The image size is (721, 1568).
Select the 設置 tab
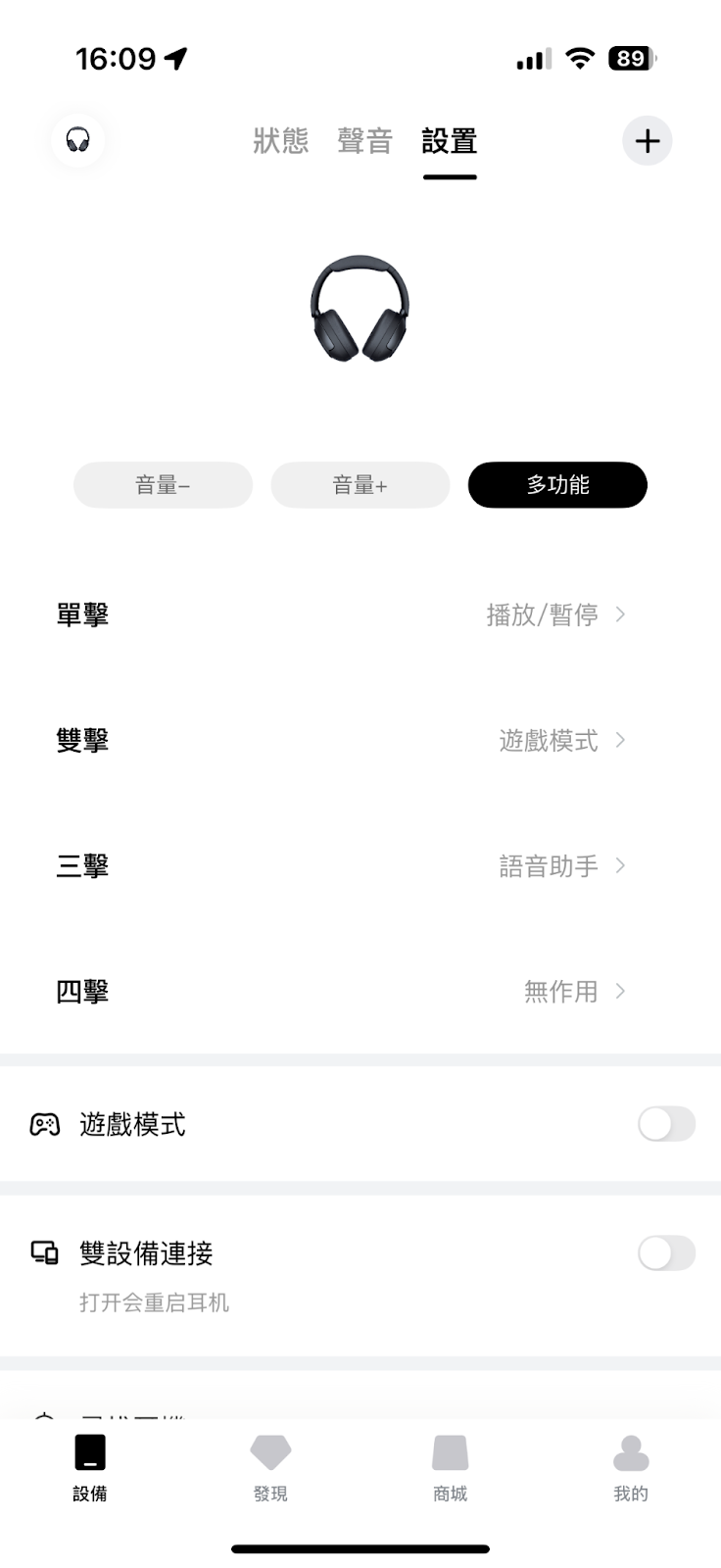450,141
